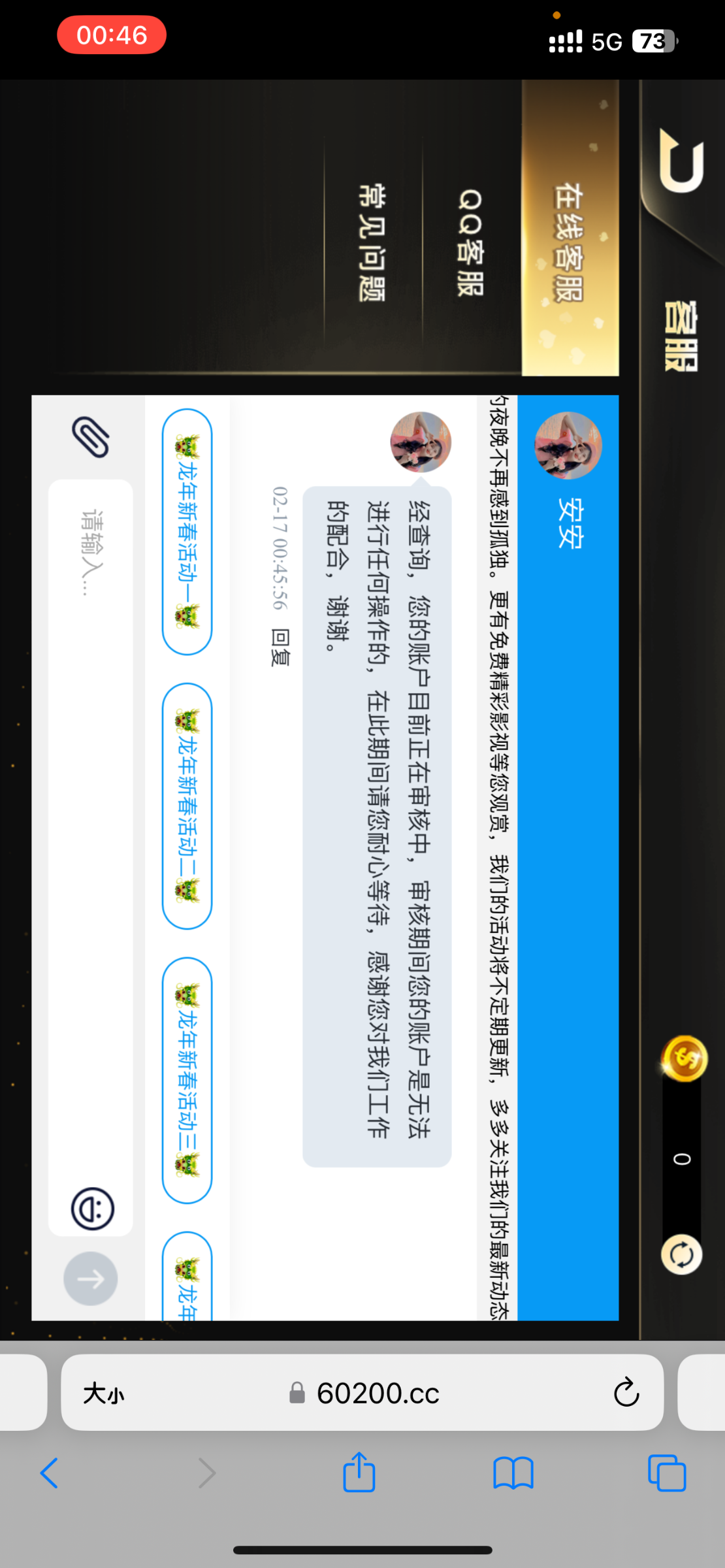Open Safari bookmarks
The image size is (725, 1568).
tap(513, 1473)
